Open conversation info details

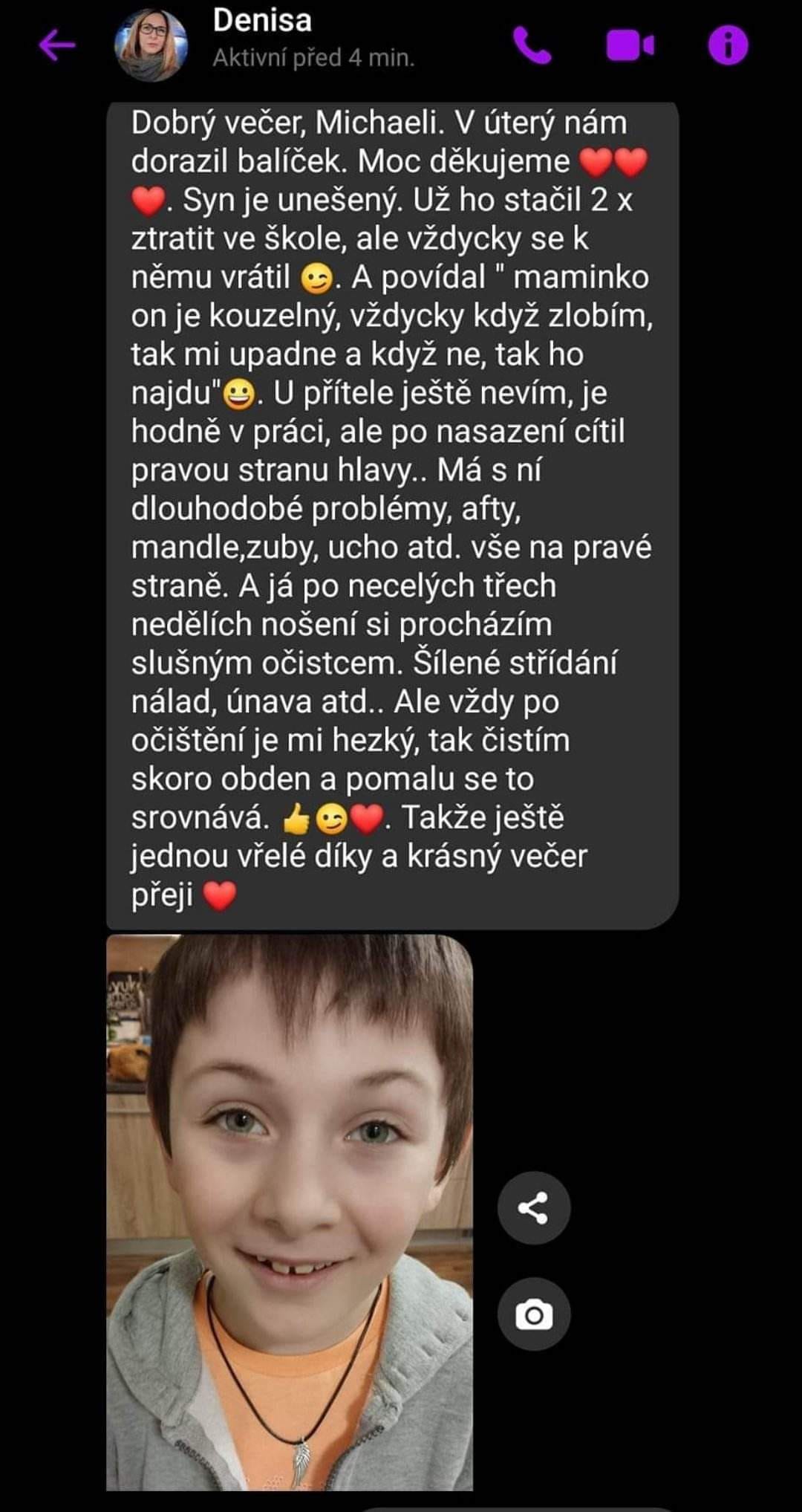[x=728, y=45]
